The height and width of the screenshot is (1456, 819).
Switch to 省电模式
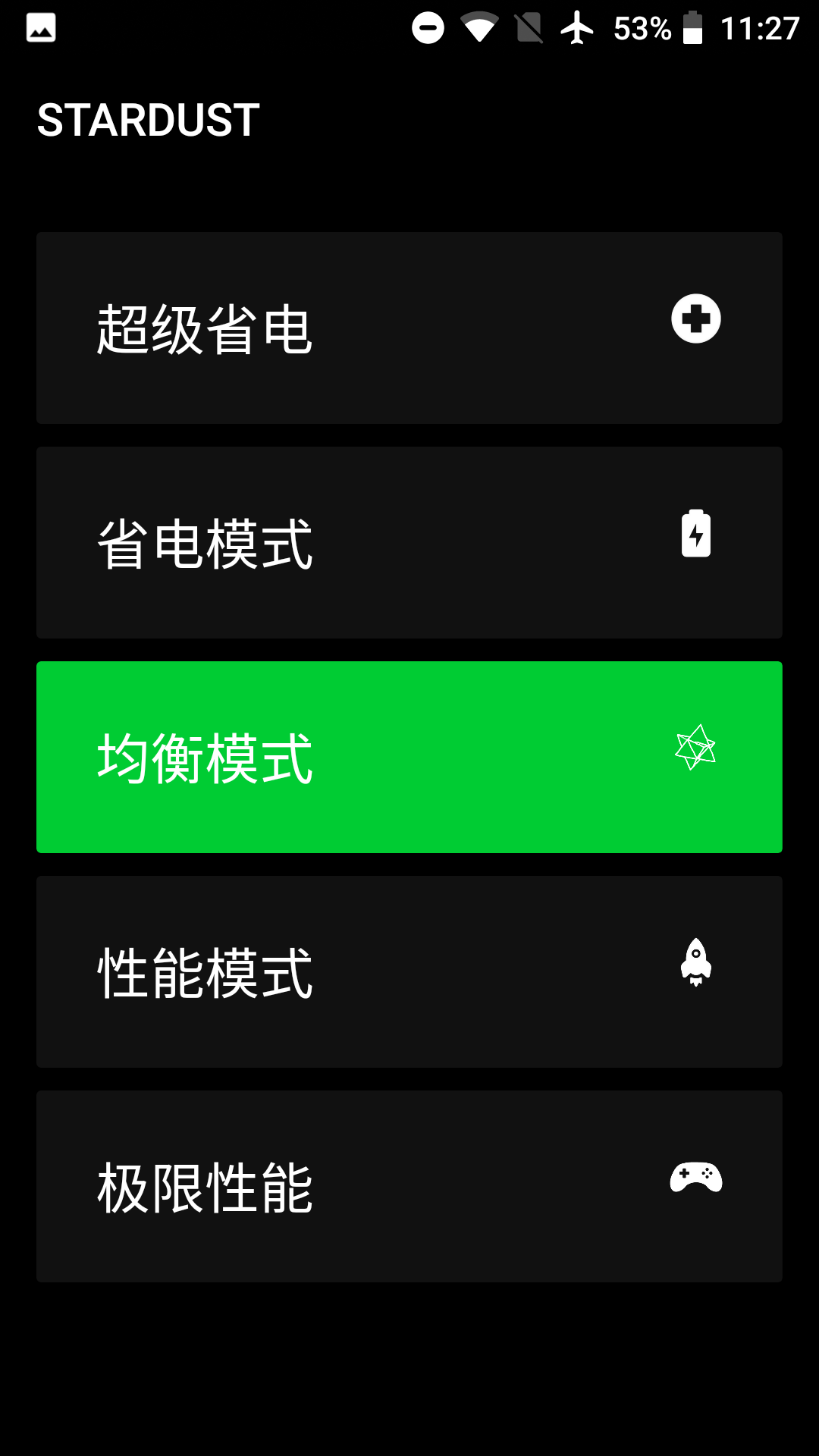409,542
